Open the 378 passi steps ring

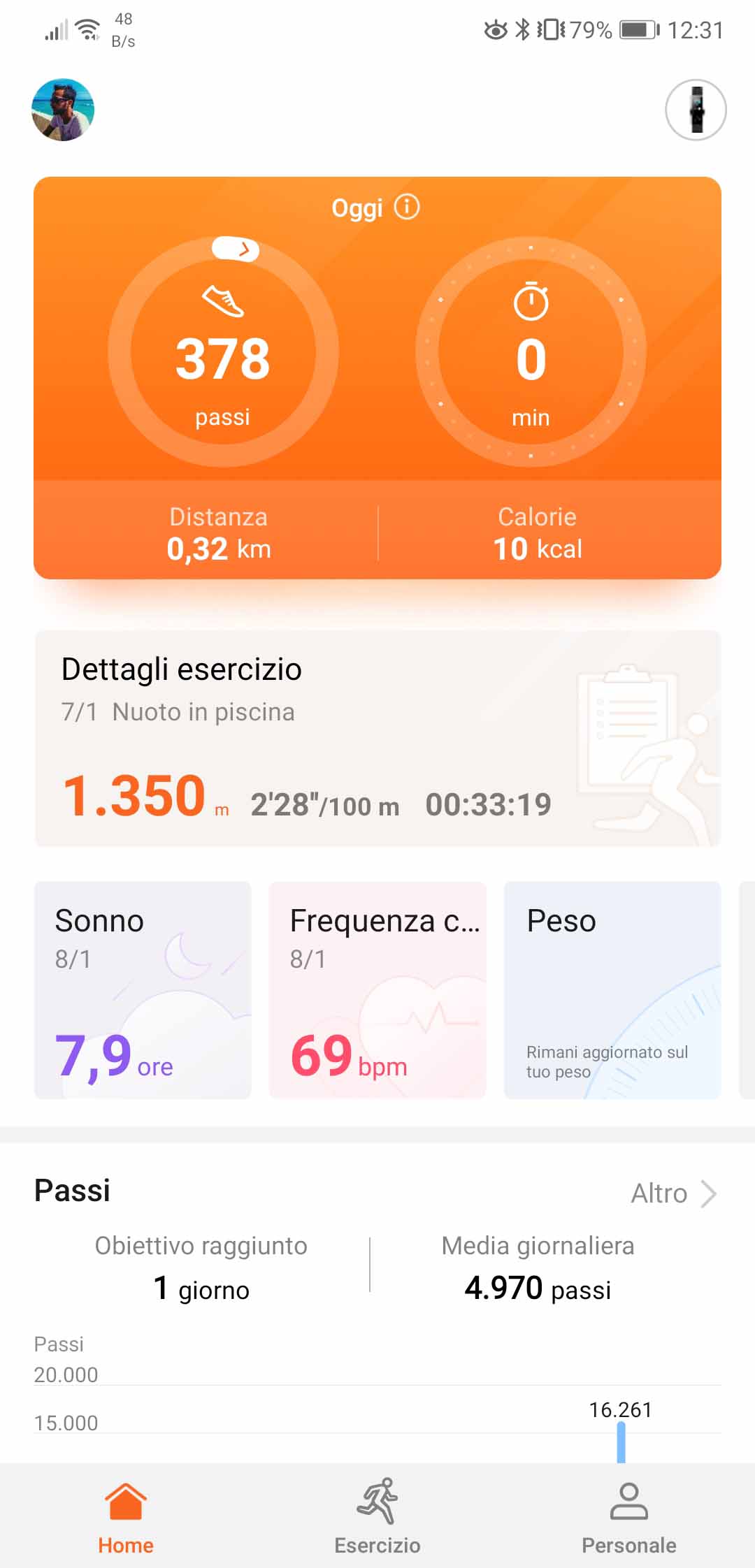(223, 351)
